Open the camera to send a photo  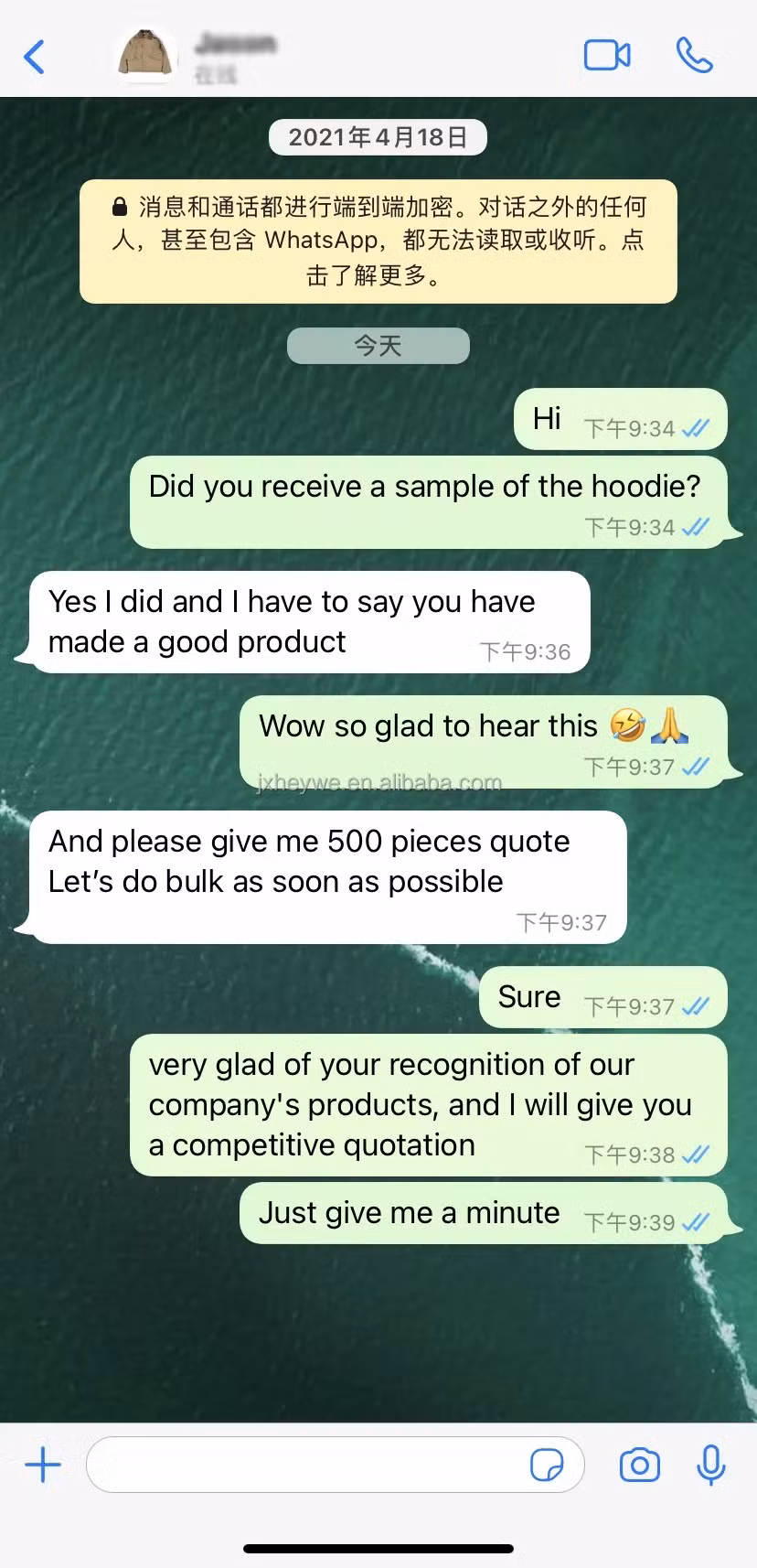[x=639, y=1465]
